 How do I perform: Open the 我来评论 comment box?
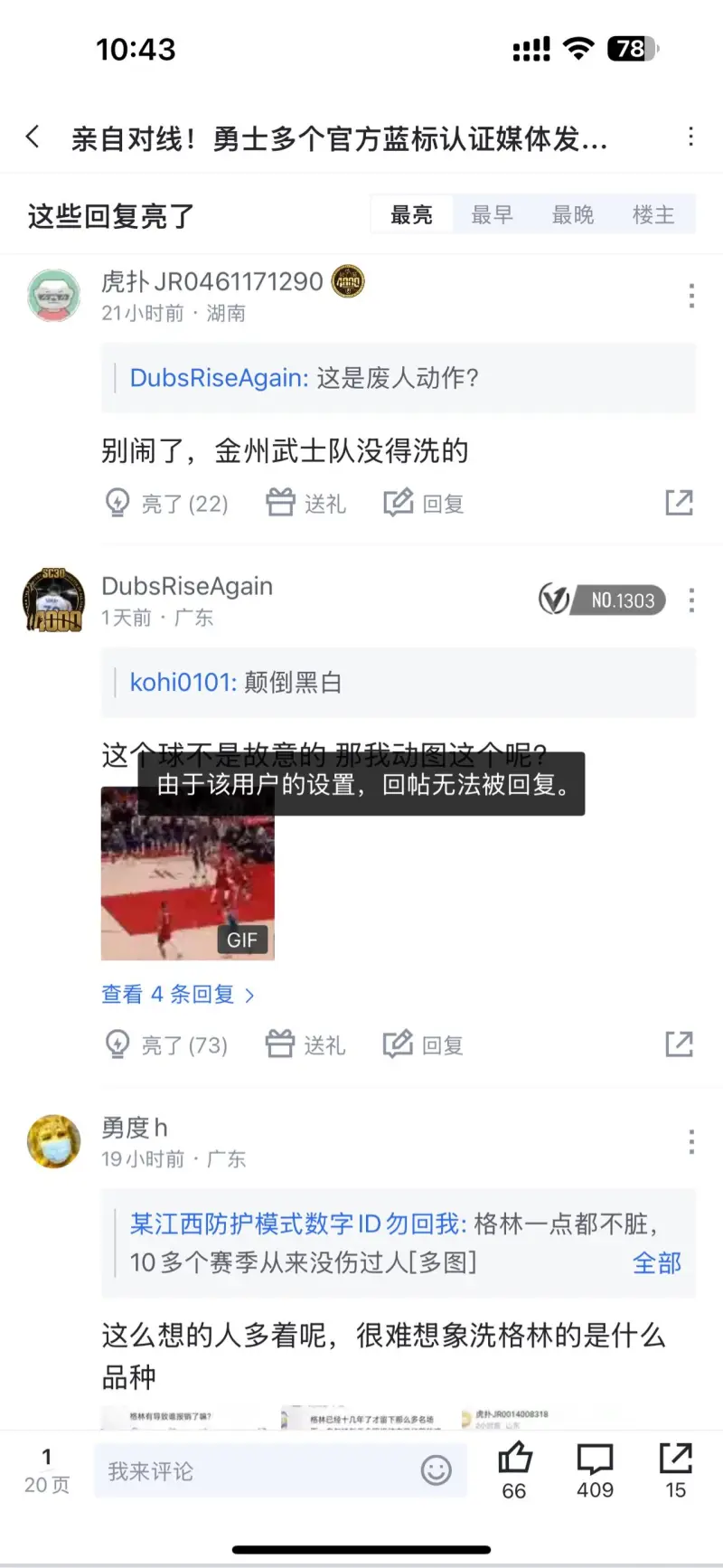coord(280,1470)
